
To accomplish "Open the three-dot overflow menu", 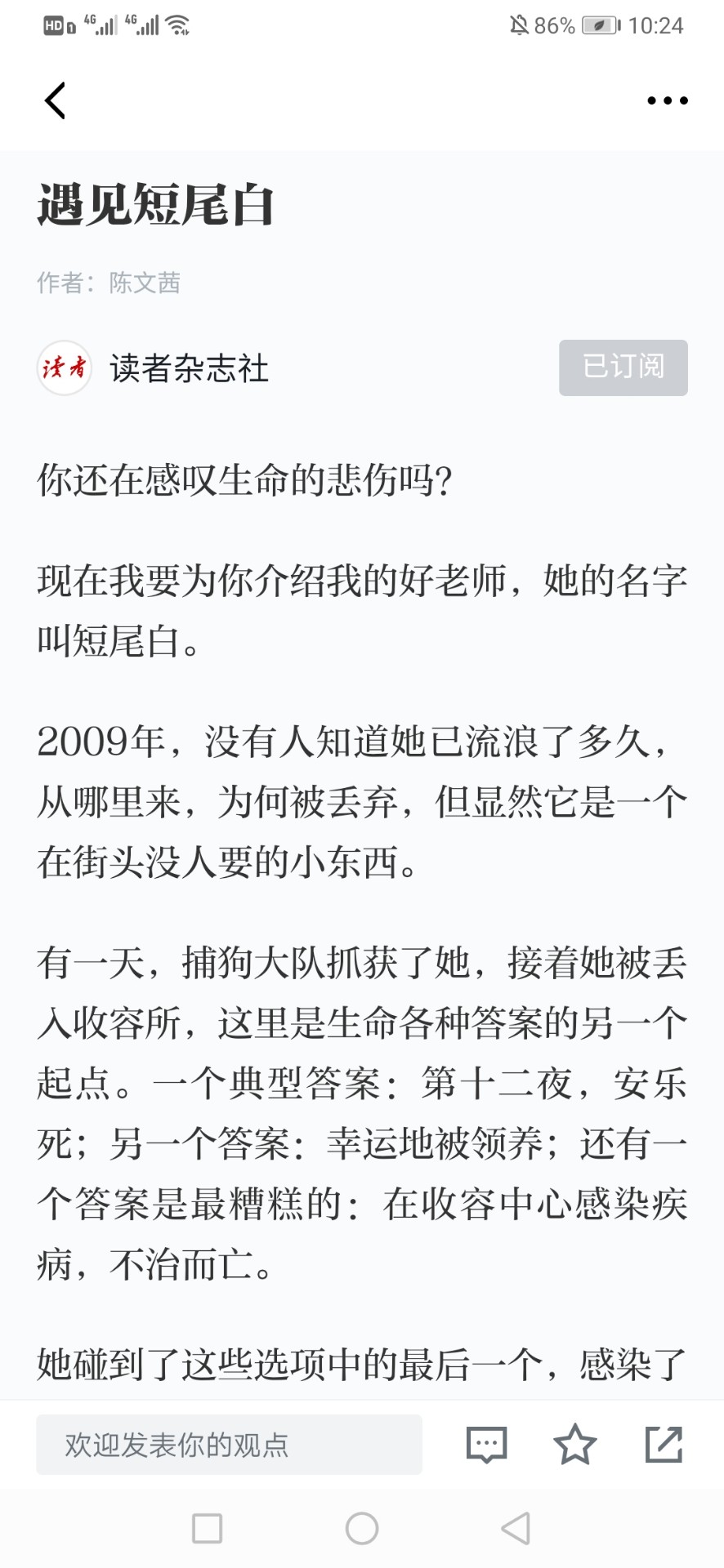I will click(668, 100).
